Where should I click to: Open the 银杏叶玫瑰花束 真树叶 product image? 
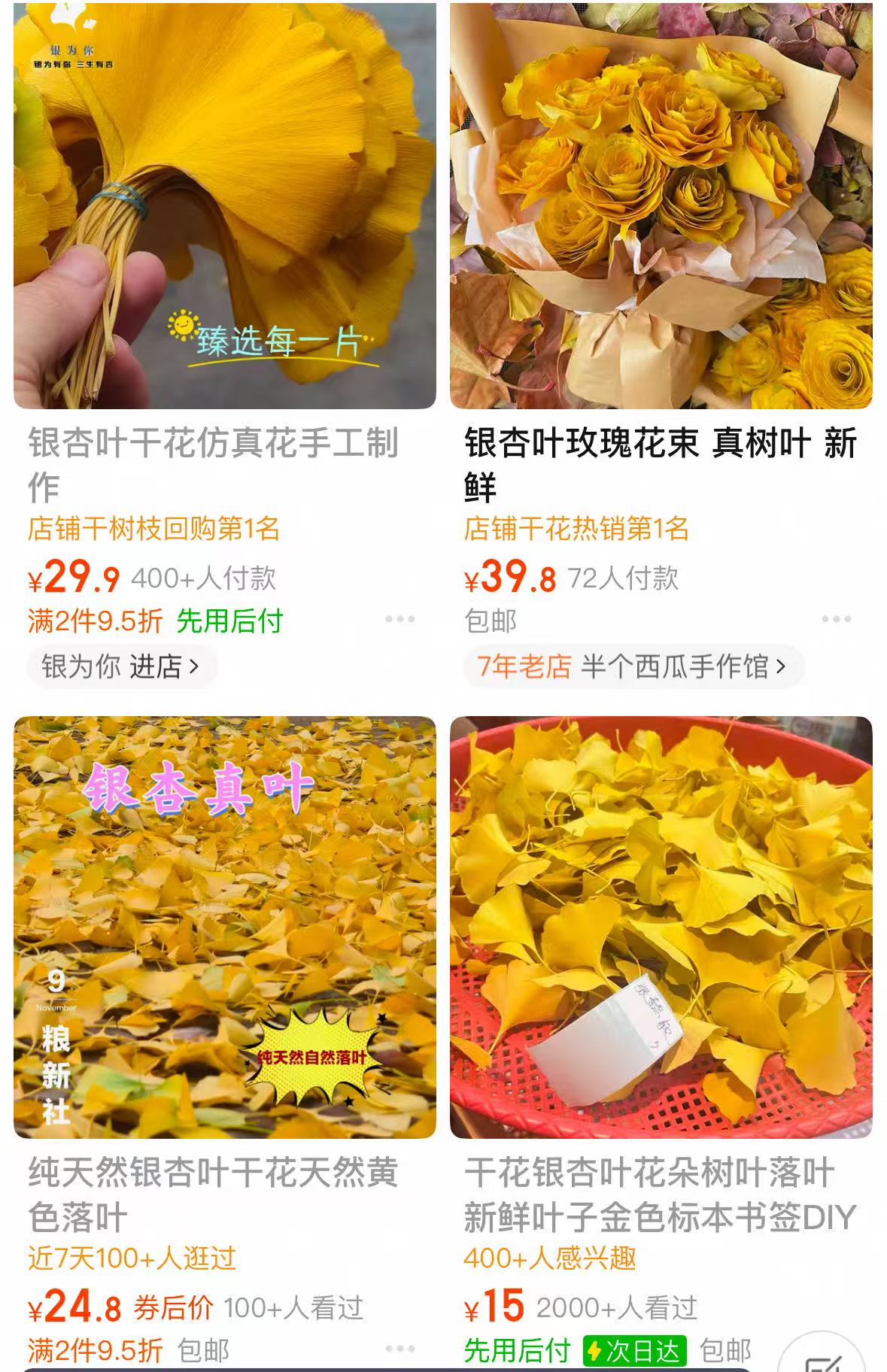[661, 205]
